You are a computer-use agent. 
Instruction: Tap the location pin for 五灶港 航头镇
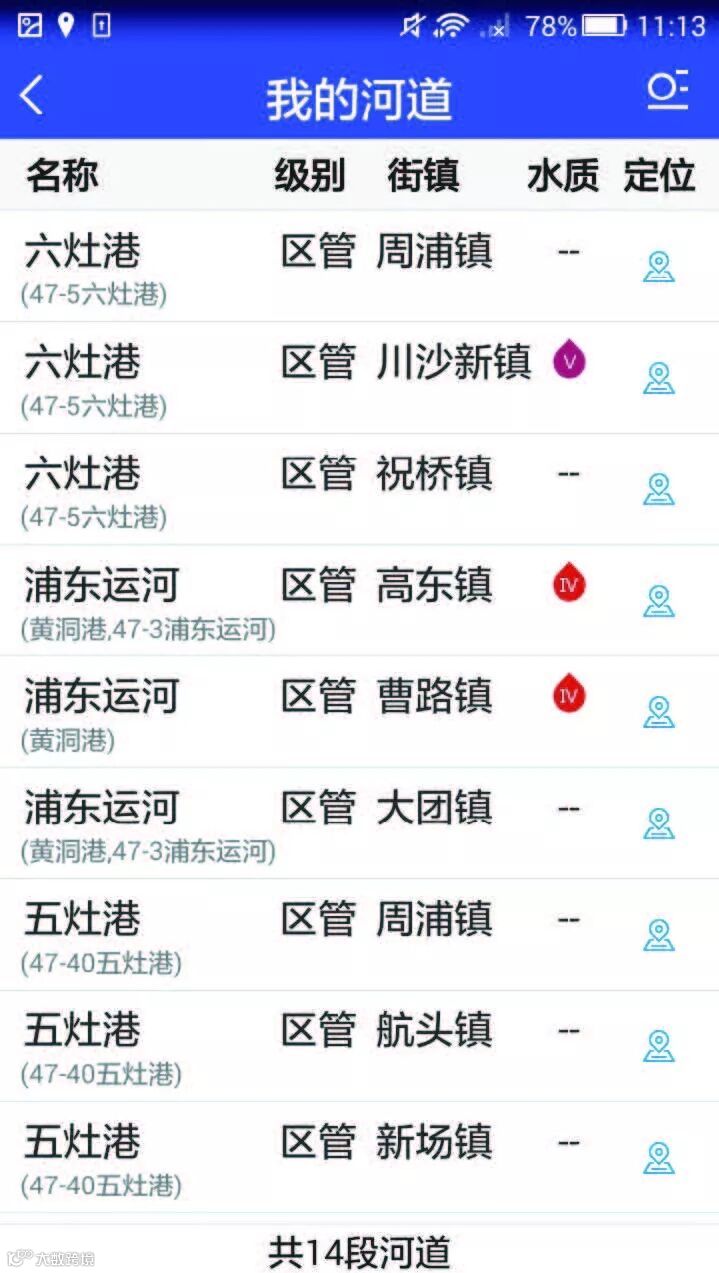click(658, 1047)
